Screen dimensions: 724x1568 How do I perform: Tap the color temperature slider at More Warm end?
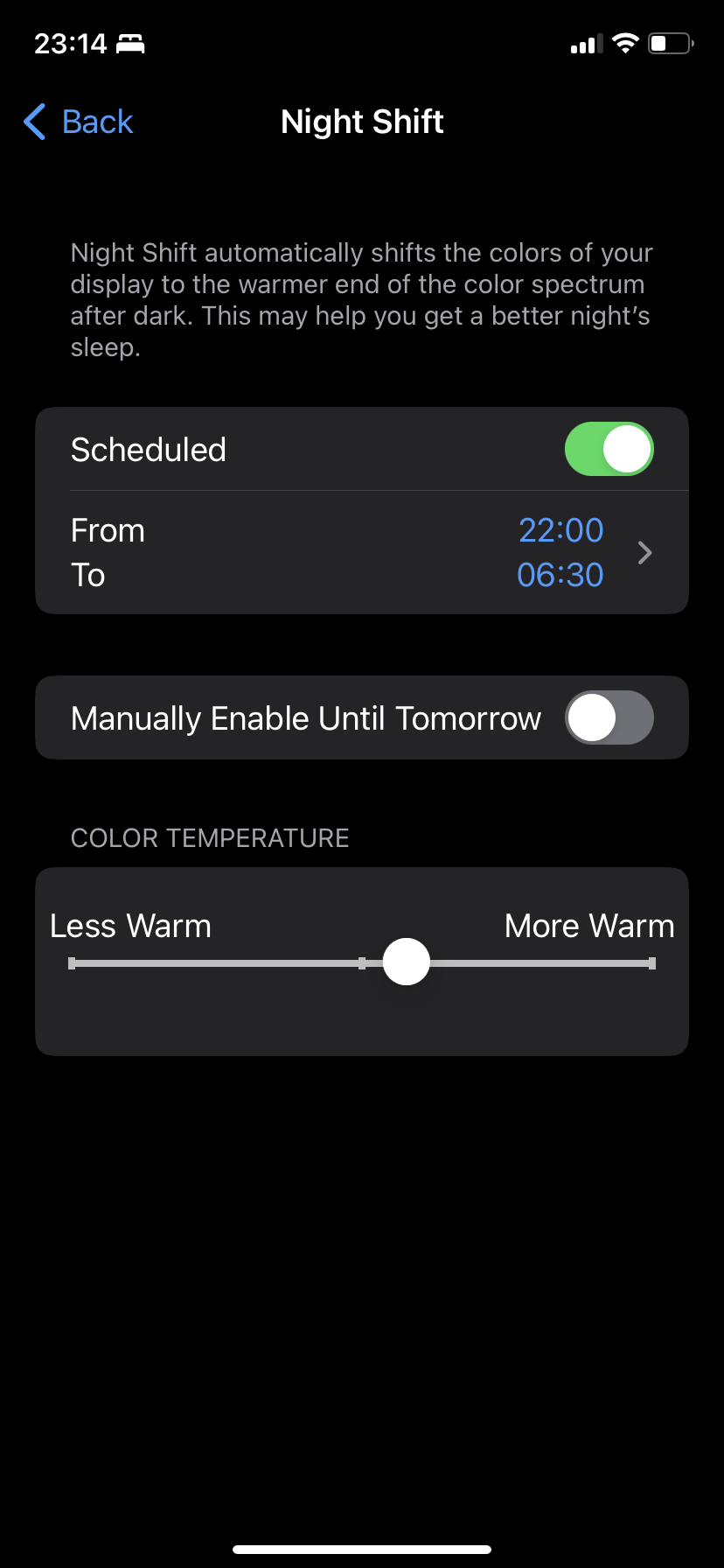pos(651,963)
